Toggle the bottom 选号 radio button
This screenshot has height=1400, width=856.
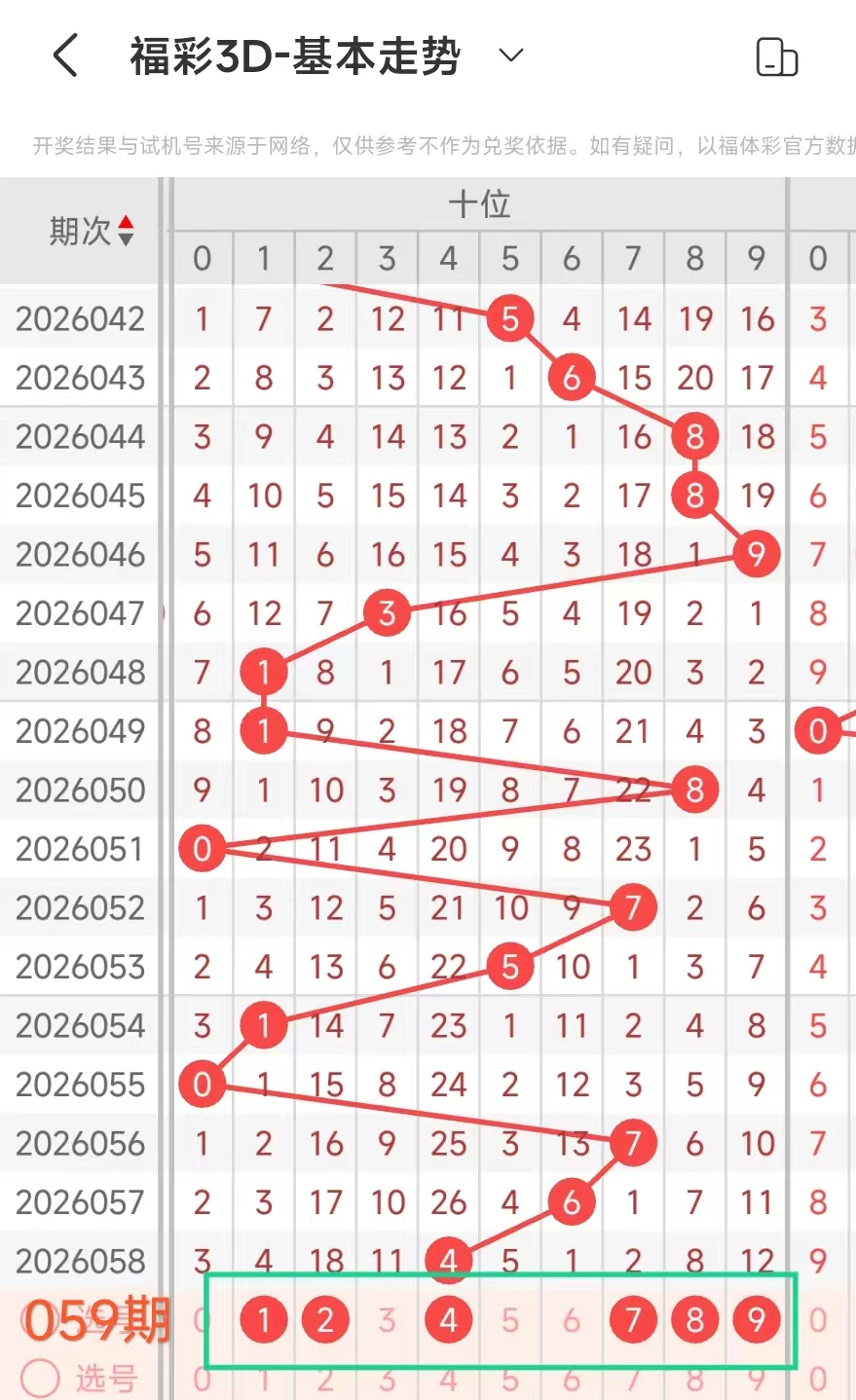tap(41, 1379)
